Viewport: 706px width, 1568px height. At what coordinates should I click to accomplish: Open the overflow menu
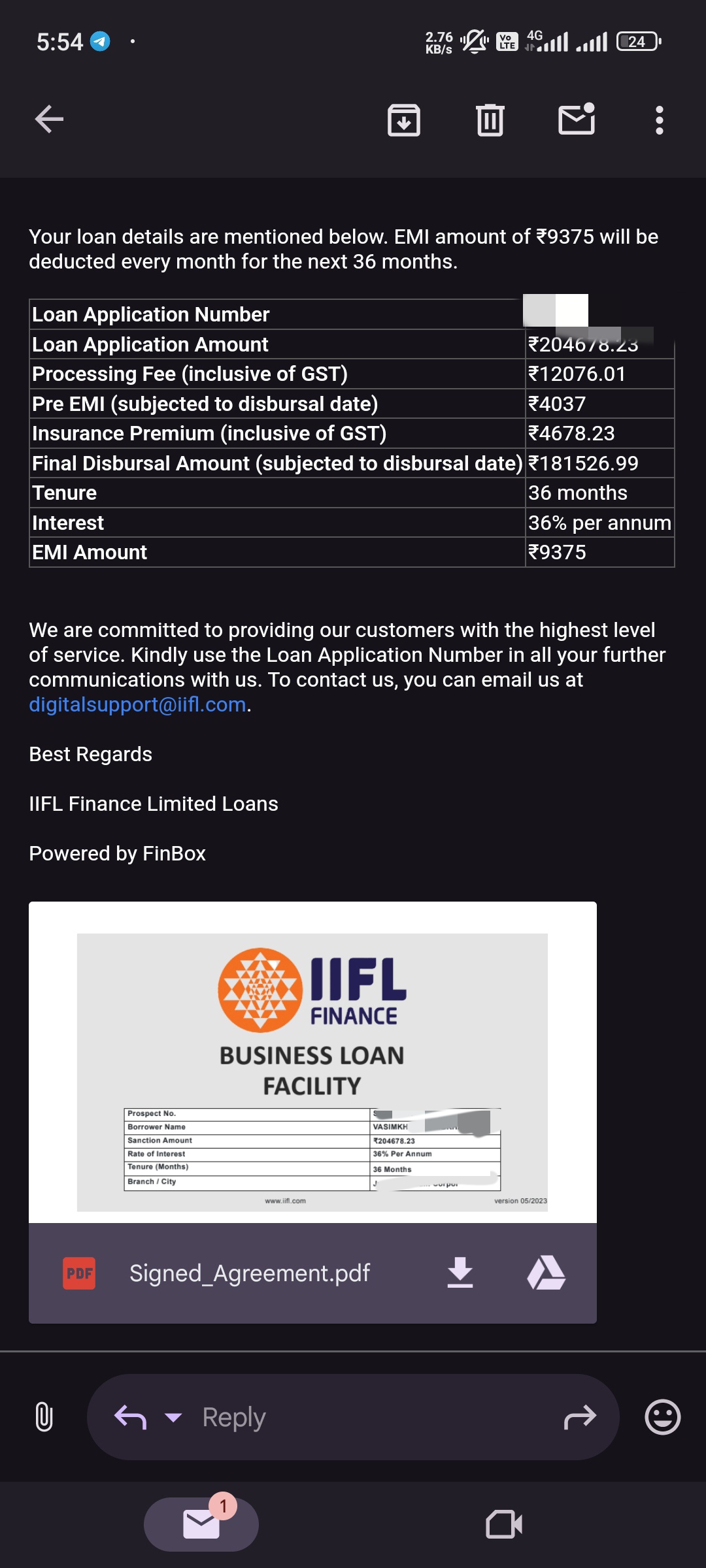(659, 120)
